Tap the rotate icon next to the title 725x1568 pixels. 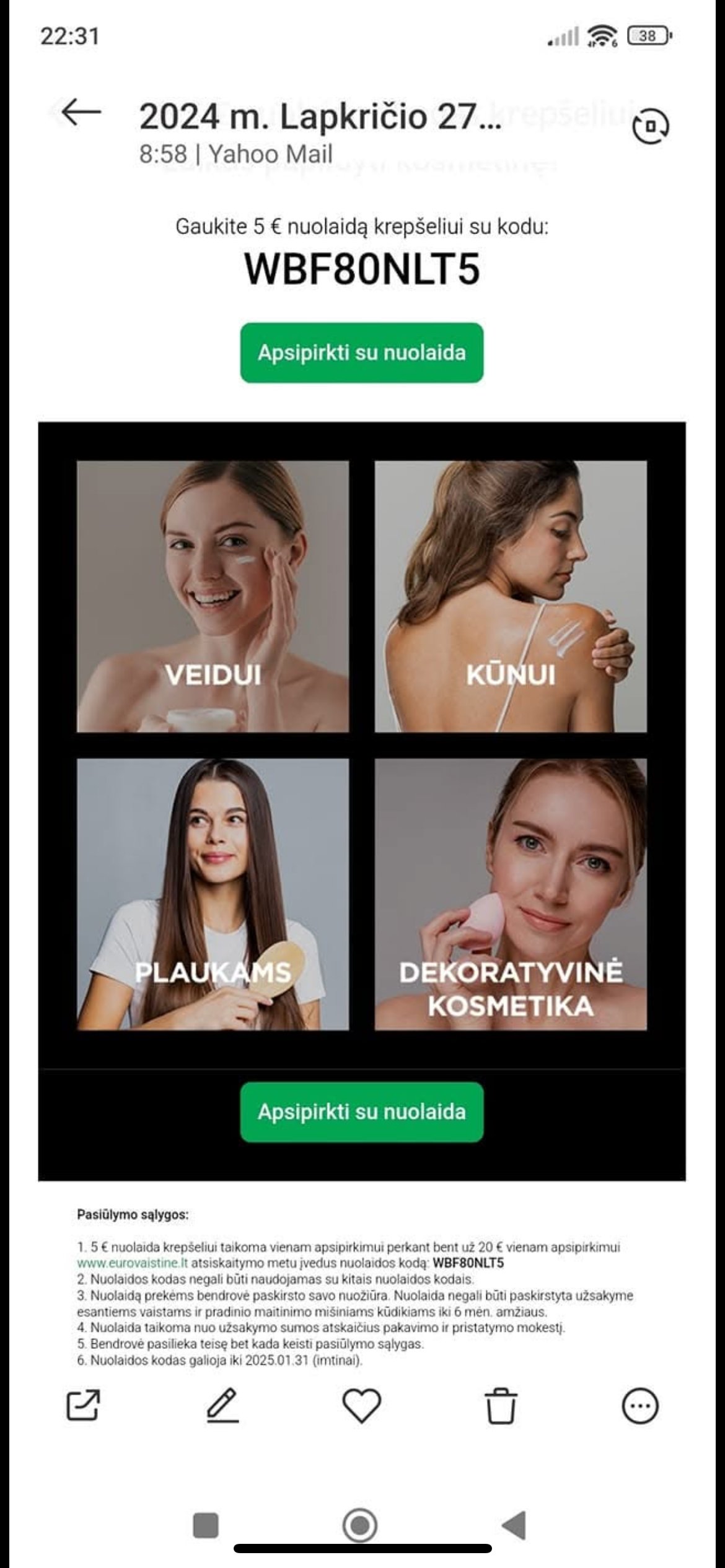(651, 126)
